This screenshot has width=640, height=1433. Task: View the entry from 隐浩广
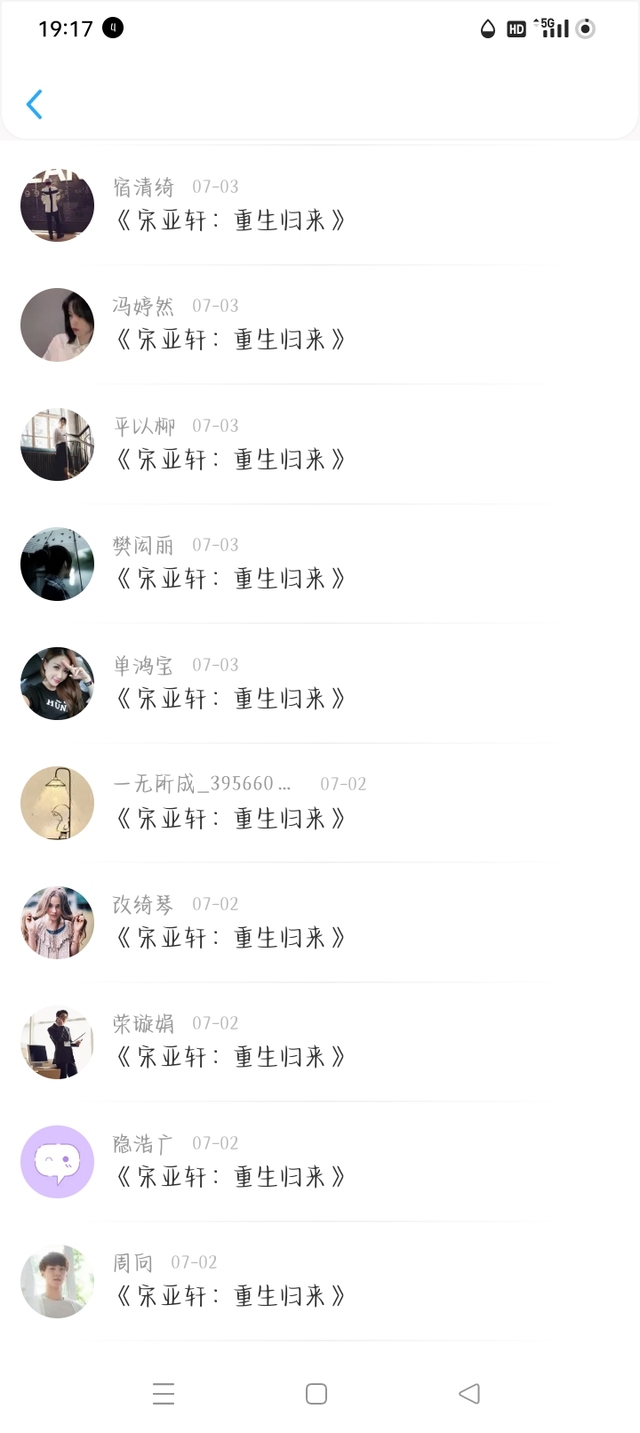click(x=320, y=1161)
